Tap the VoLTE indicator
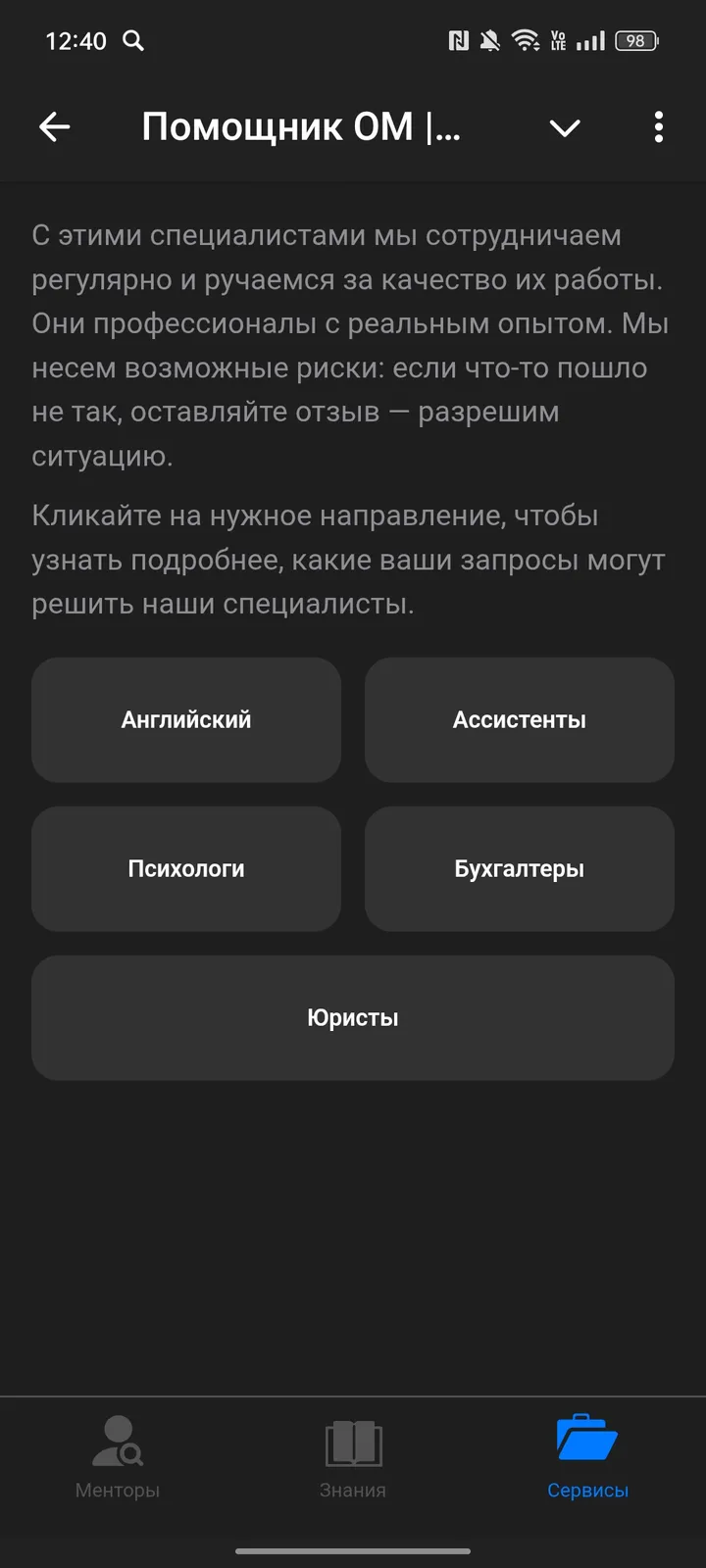Viewport: 706px width, 1568px height. point(560,41)
